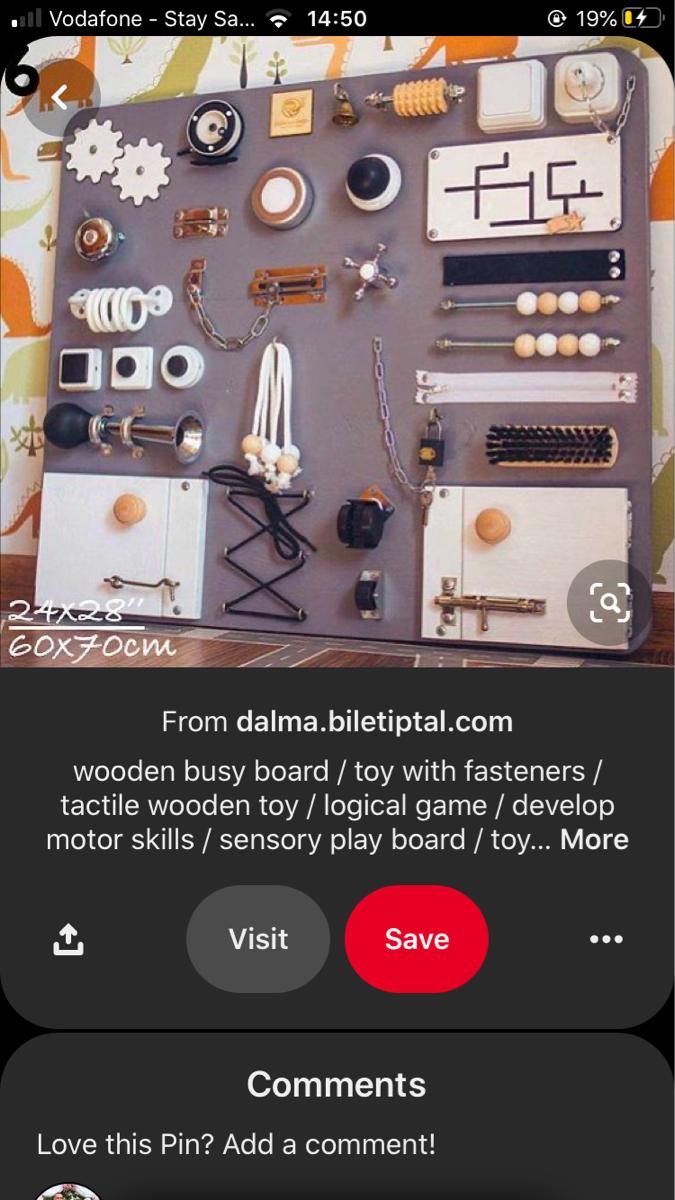Open the dalma.biletiptal.com source link
675x1200 pixels.
tap(374, 722)
